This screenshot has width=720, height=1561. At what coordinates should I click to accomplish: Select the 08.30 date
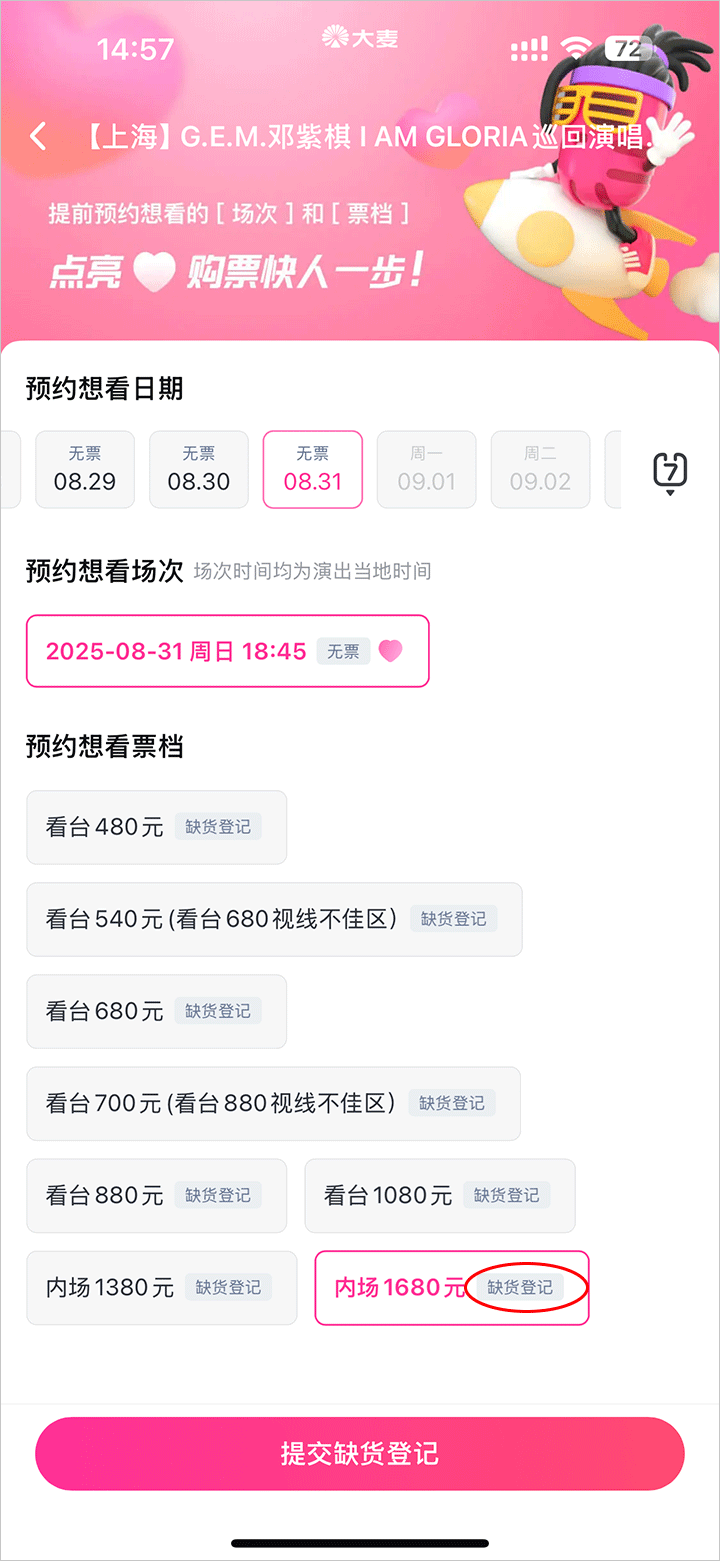199,470
